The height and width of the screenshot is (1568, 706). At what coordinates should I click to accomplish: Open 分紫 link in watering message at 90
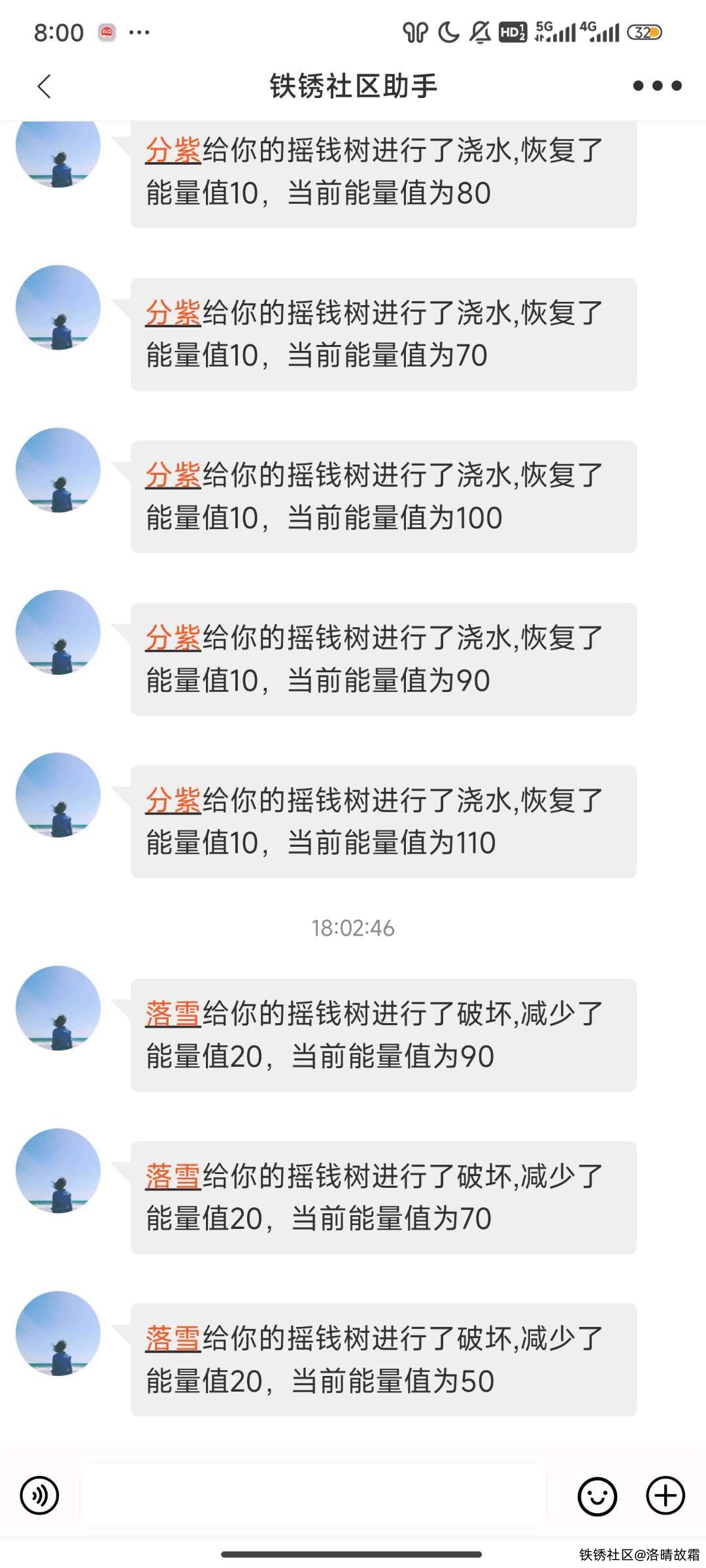(x=173, y=638)
